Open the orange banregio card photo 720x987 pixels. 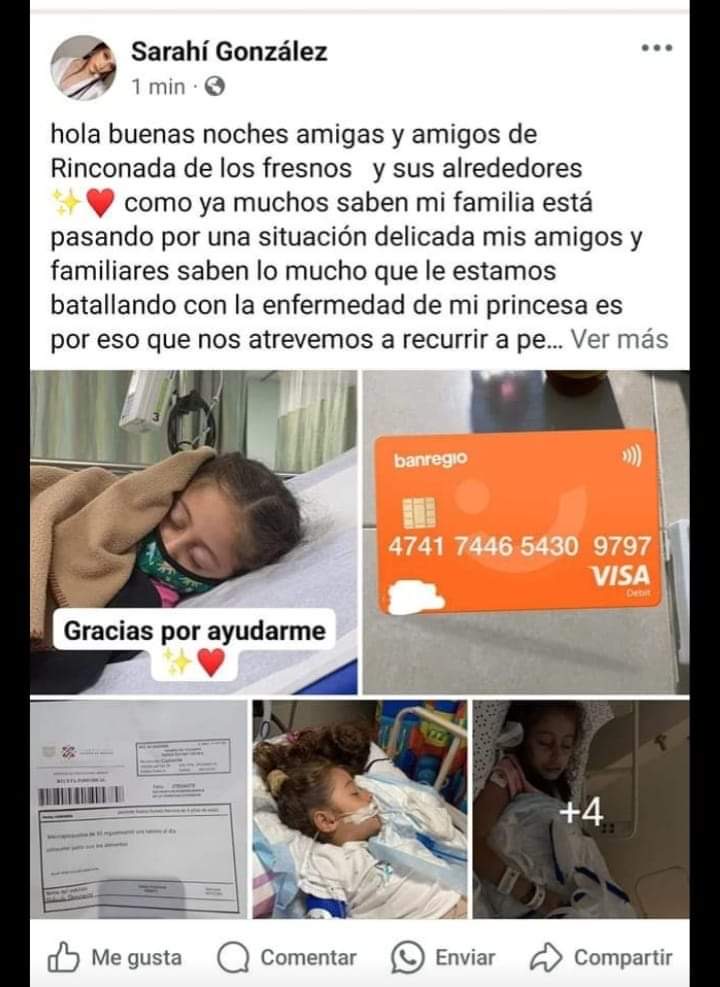(x=526, y=533)
